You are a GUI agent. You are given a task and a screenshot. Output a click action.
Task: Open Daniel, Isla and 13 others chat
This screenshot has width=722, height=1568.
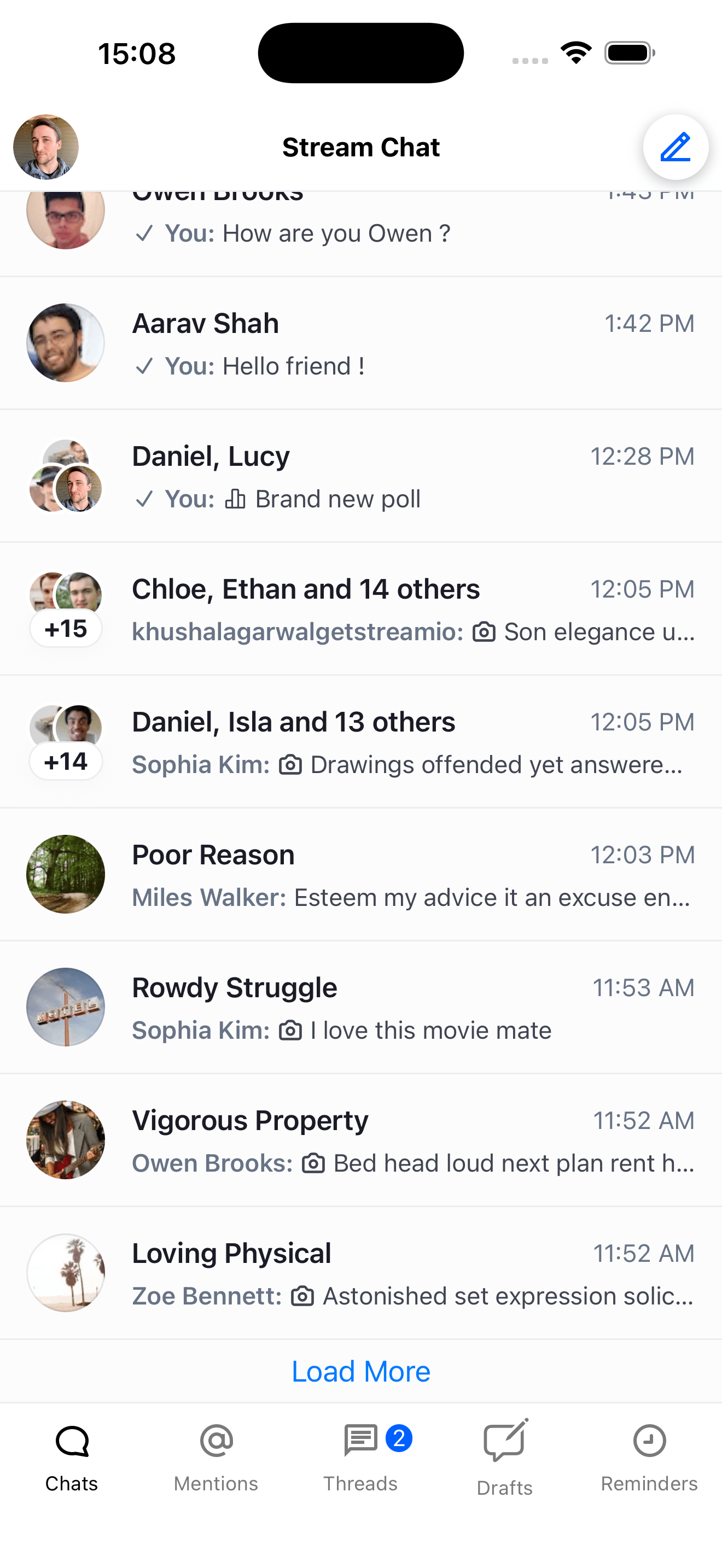tap(360, 742)
